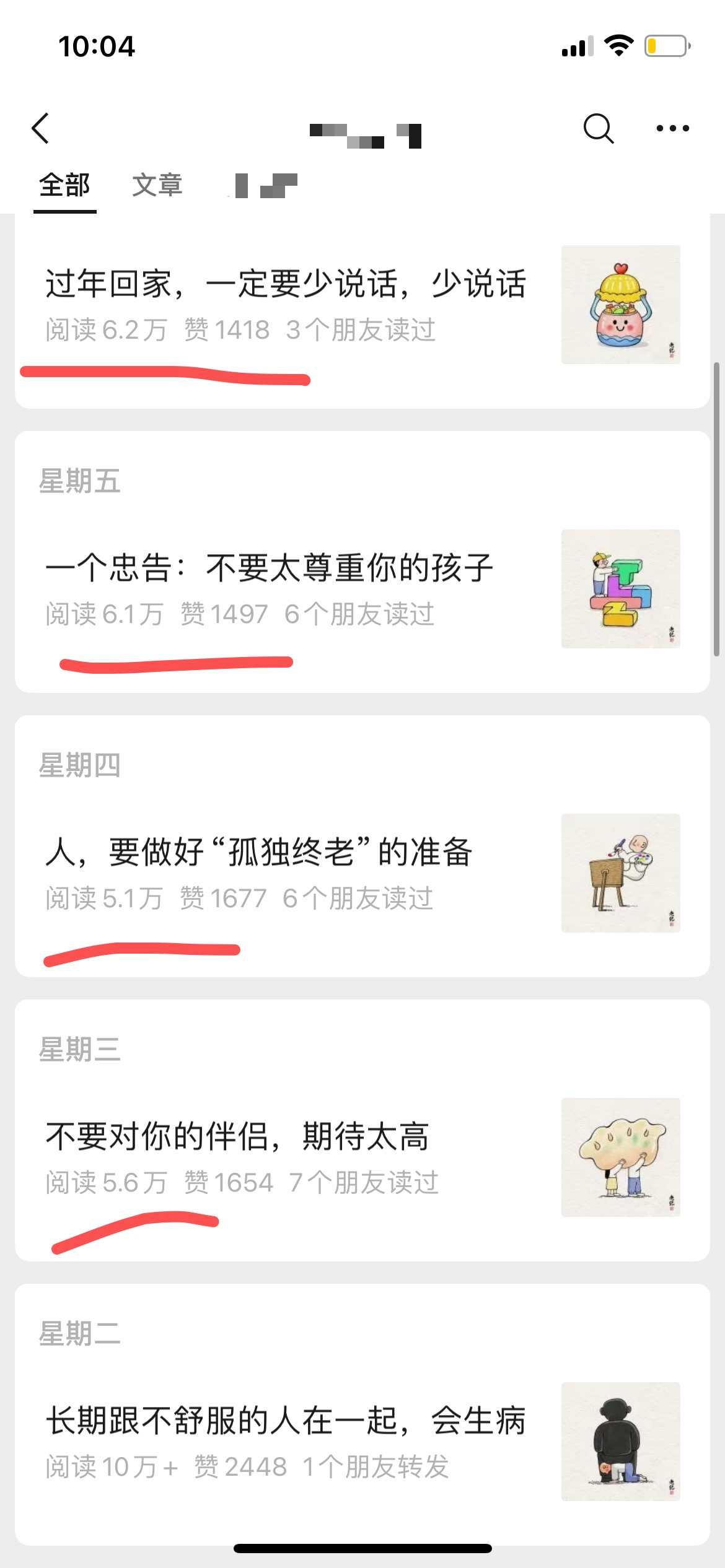Switch to the 全部 tab

point(64,184)
